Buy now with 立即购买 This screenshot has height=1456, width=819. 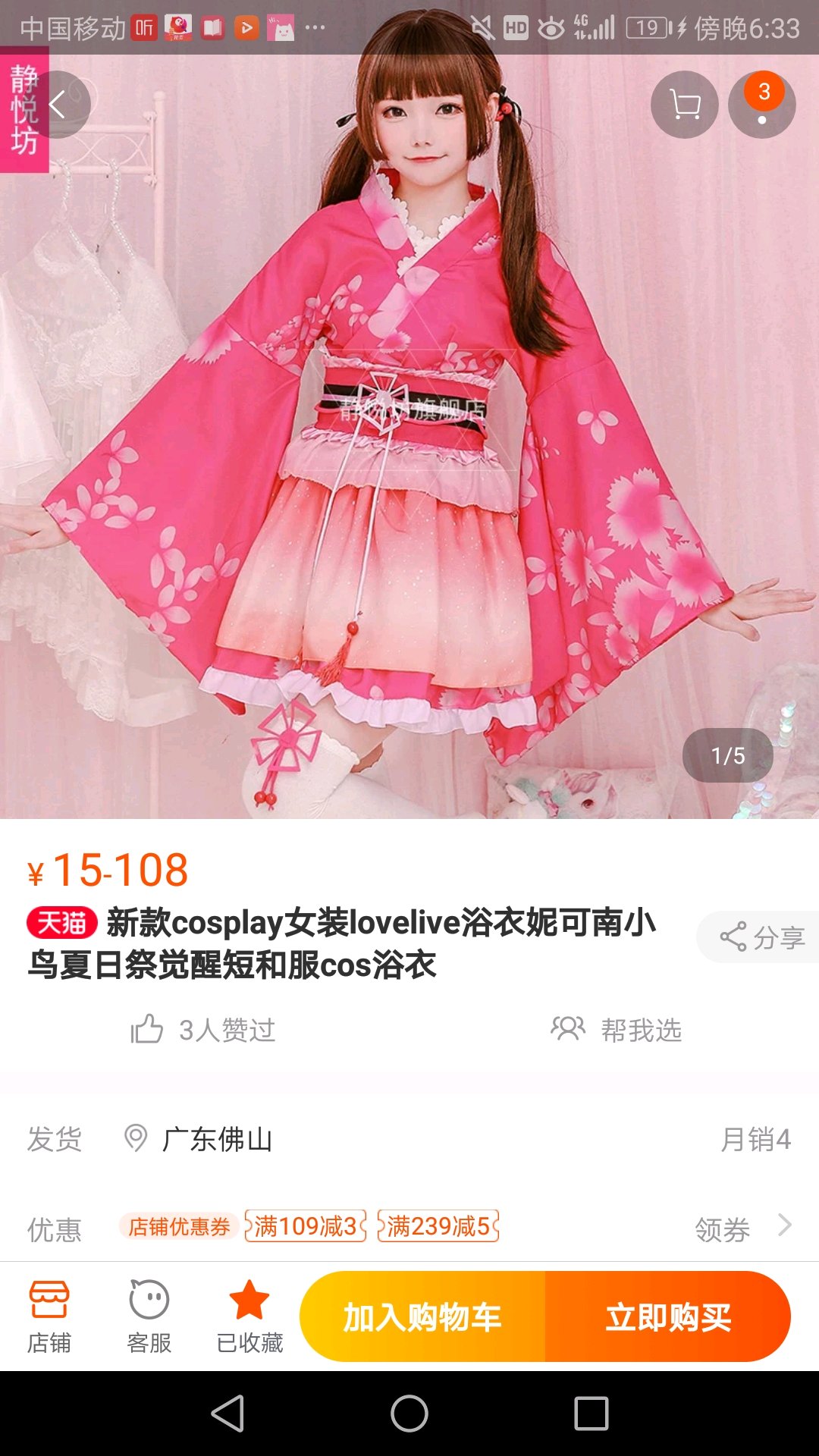(667, 1317)
